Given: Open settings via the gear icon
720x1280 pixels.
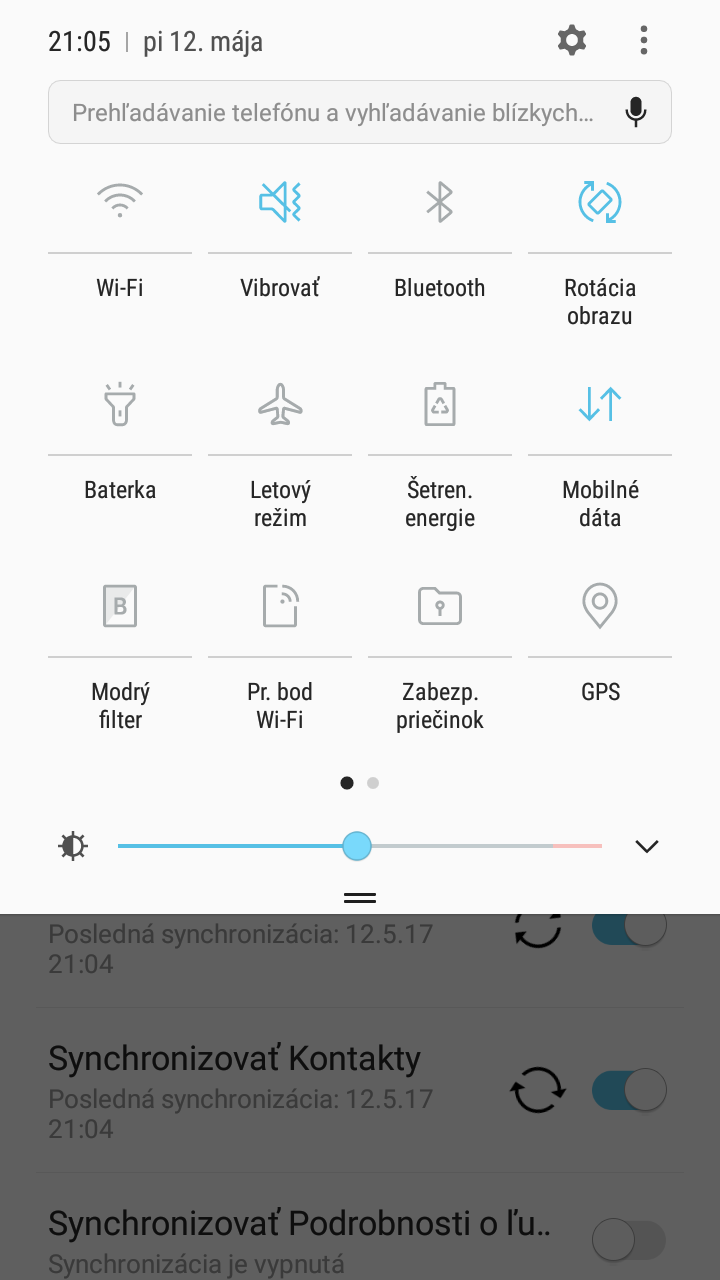Looking at the screenshot, I should (572, 41).
